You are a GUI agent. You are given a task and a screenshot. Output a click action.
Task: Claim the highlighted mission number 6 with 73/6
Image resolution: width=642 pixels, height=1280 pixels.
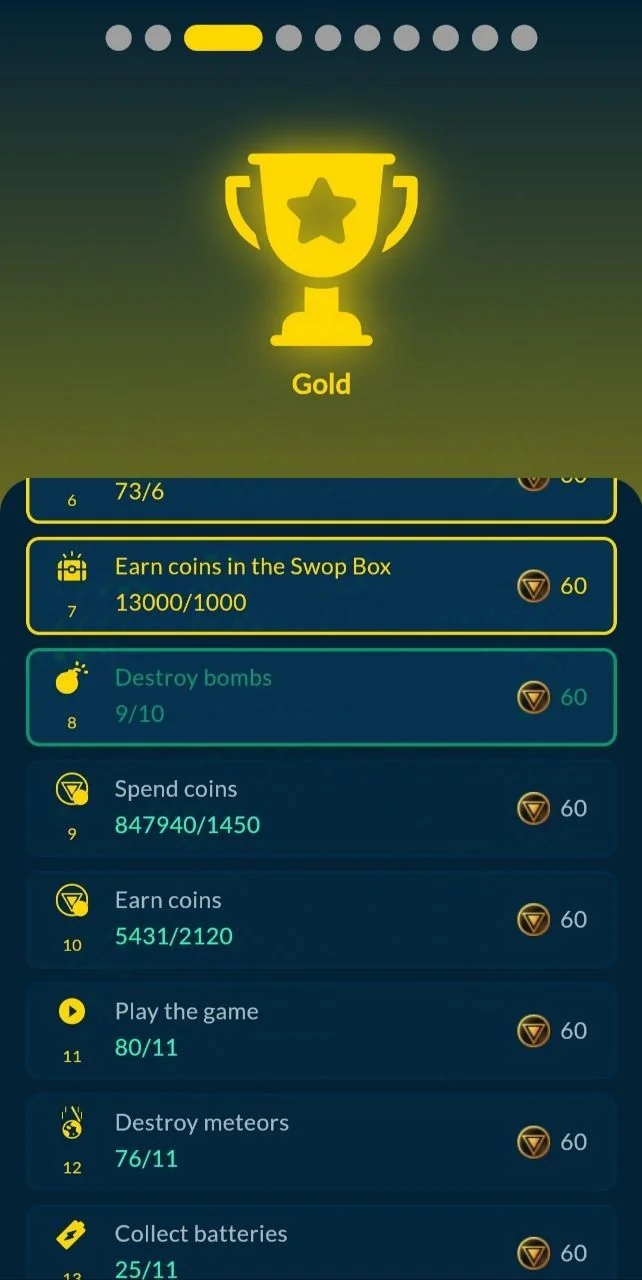[321, 500]
